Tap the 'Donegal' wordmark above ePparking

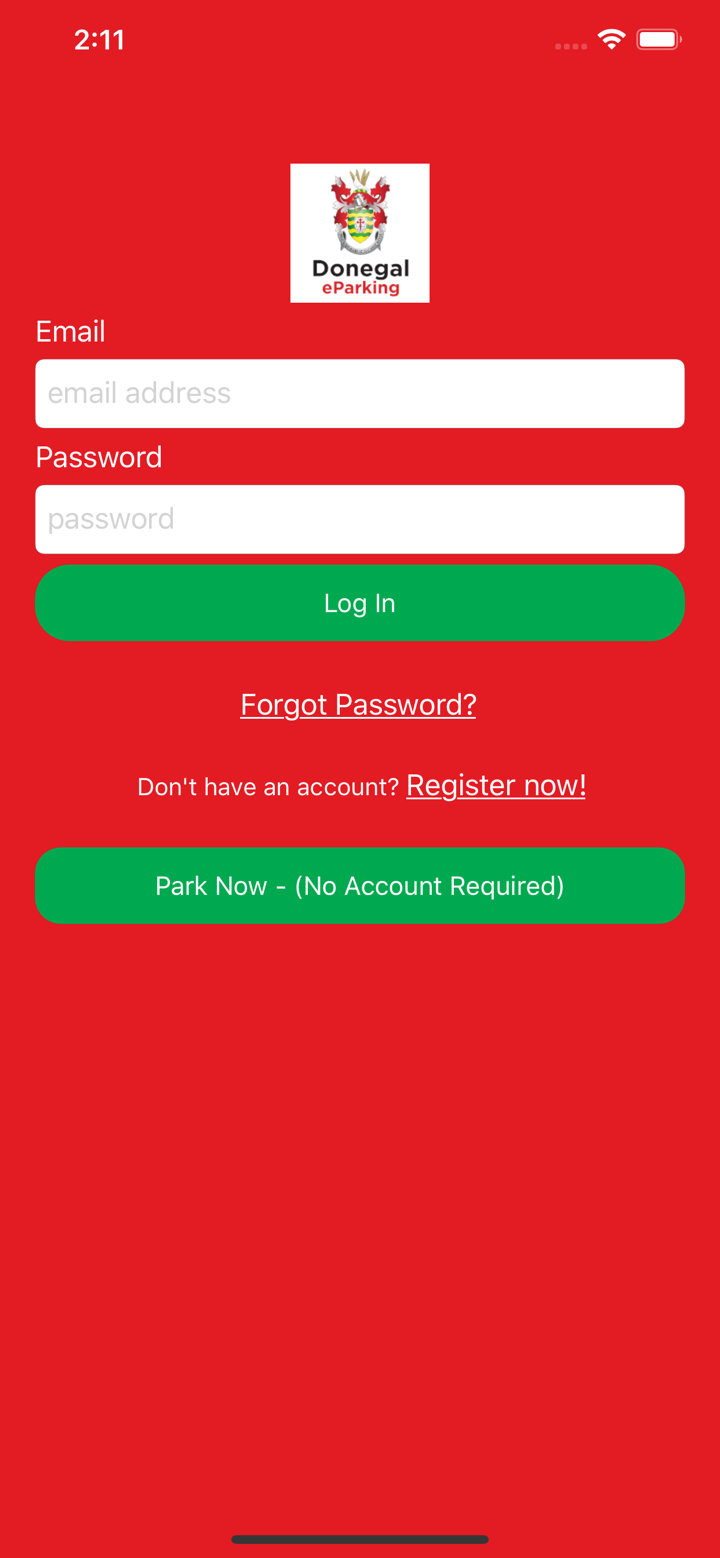tap(360, 269)
